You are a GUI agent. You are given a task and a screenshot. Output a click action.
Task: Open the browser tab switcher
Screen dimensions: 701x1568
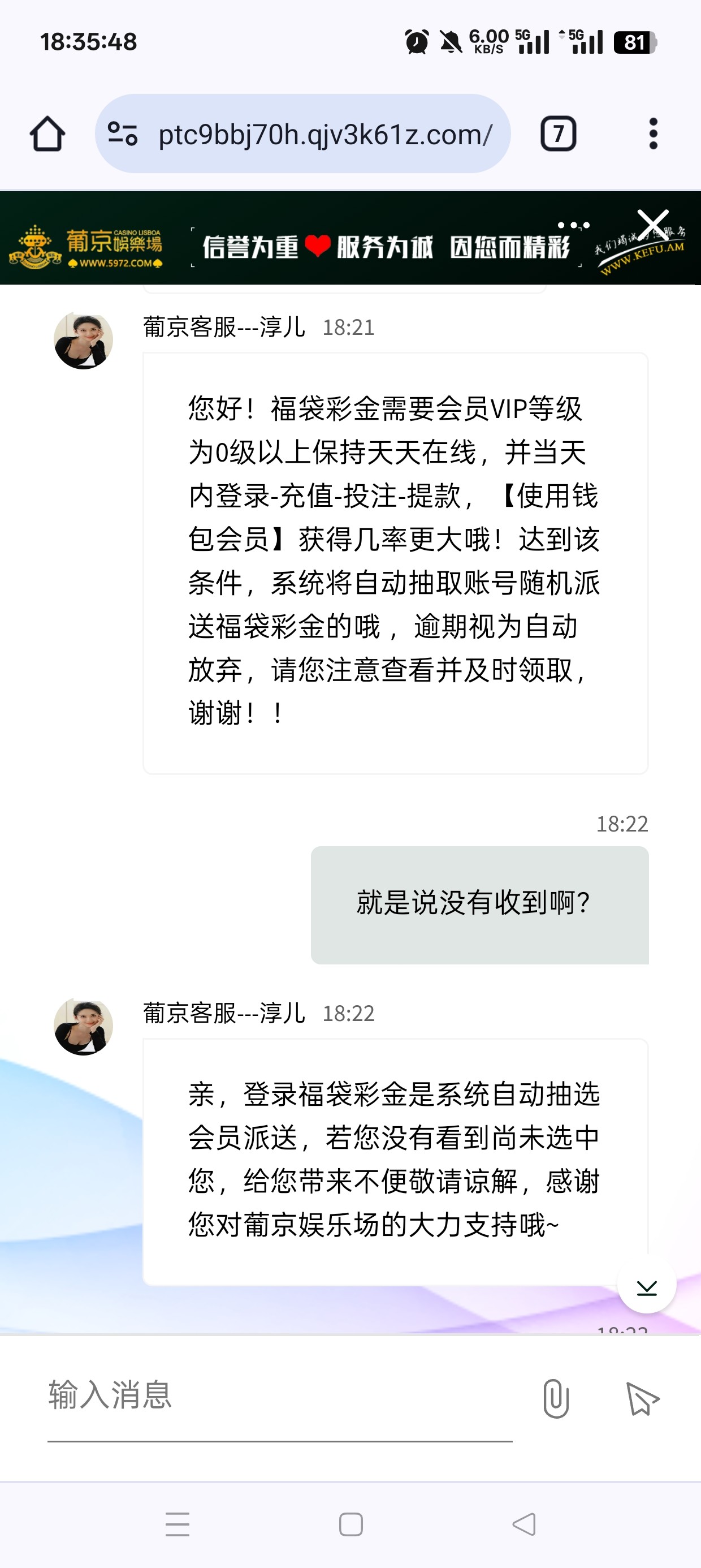tap(558, 134)
